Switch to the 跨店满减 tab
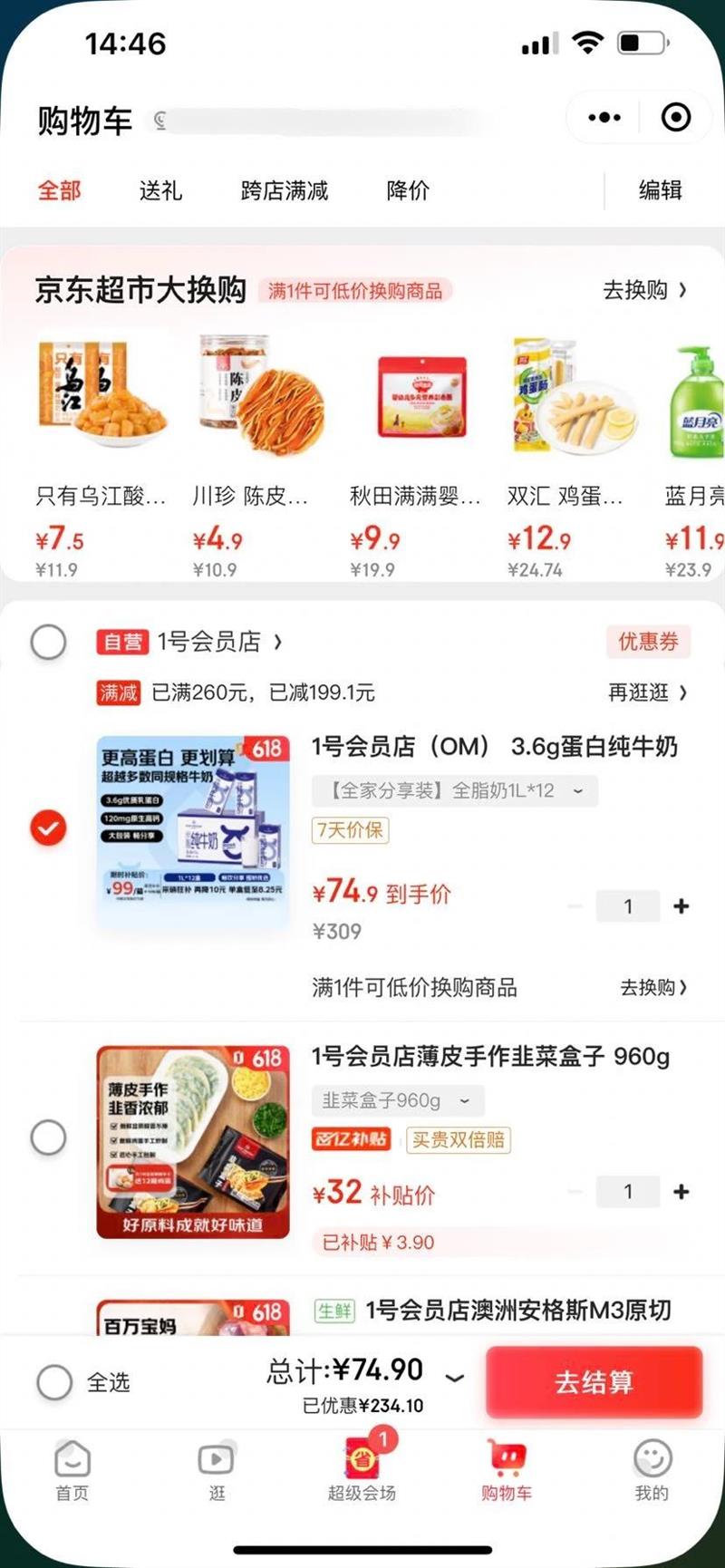Screen dimensions: 725x1568 284,190
